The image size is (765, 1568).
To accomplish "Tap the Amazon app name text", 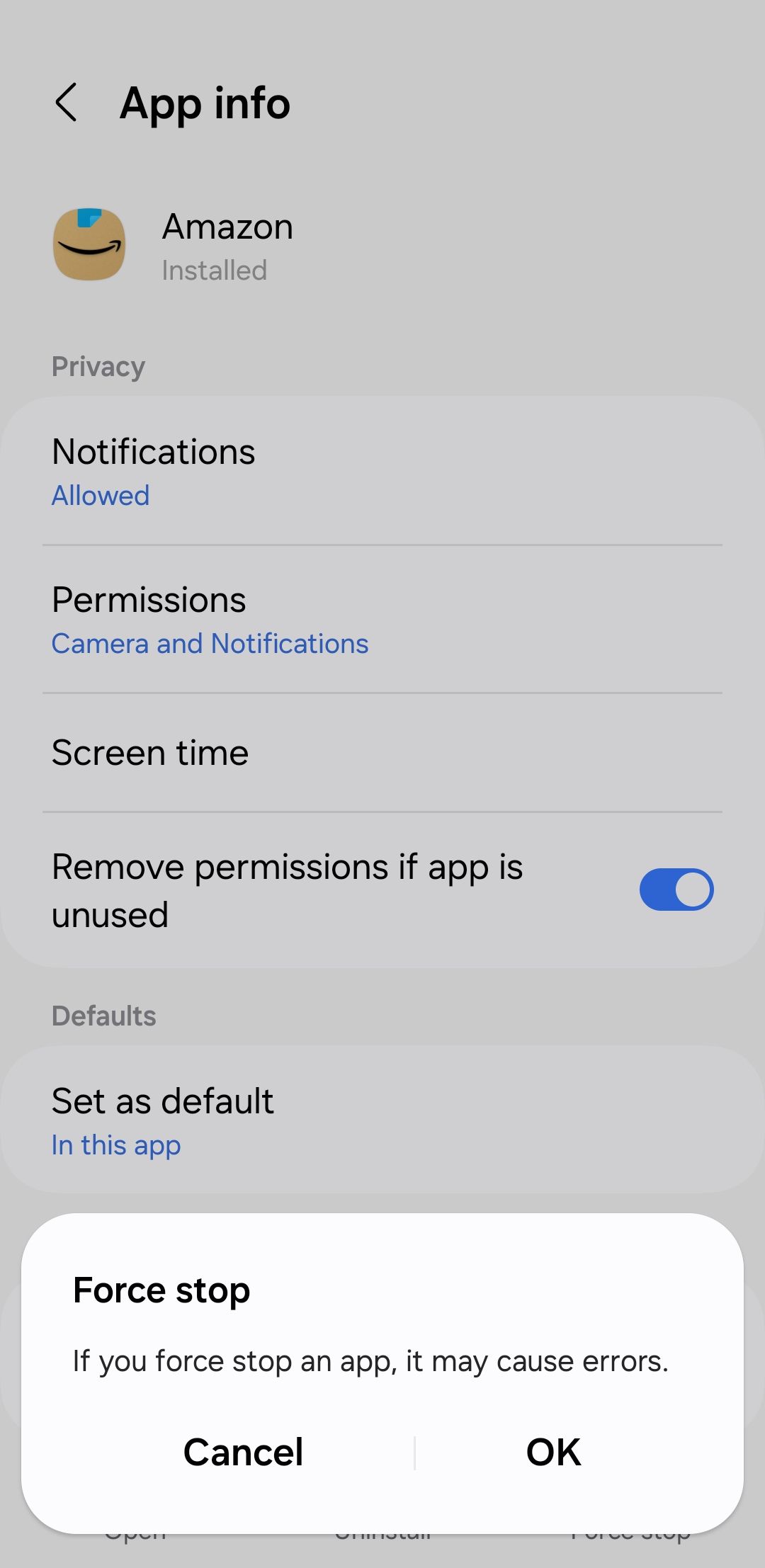I will (x=227, y=227).
